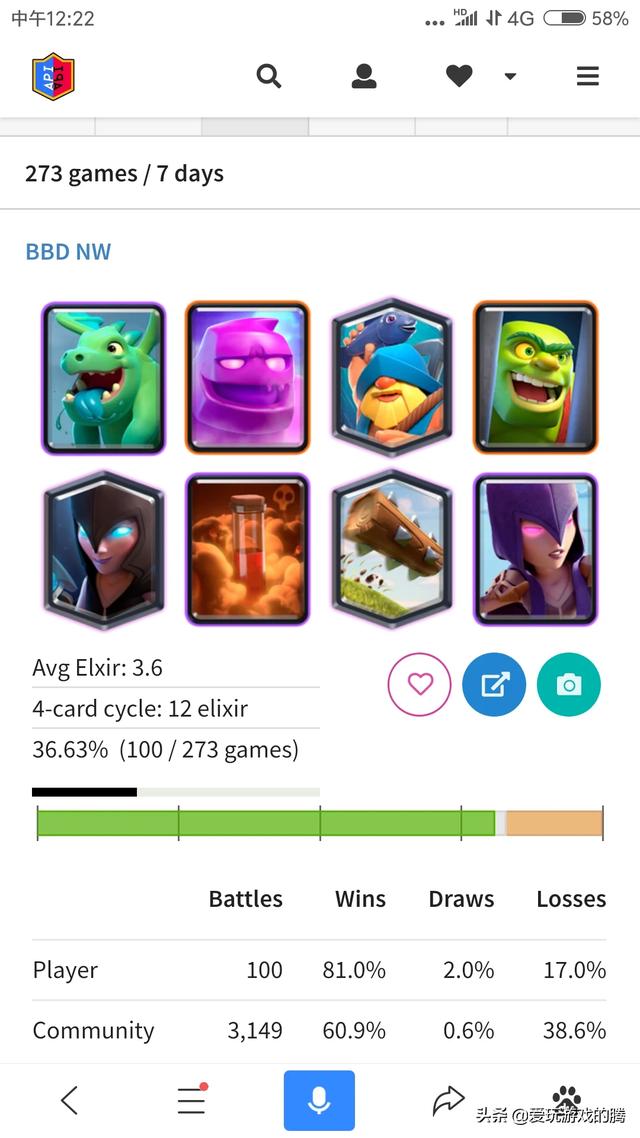Open this deck via the blue external-link button
The image size is (640, 1138).
tap(494, 684)
